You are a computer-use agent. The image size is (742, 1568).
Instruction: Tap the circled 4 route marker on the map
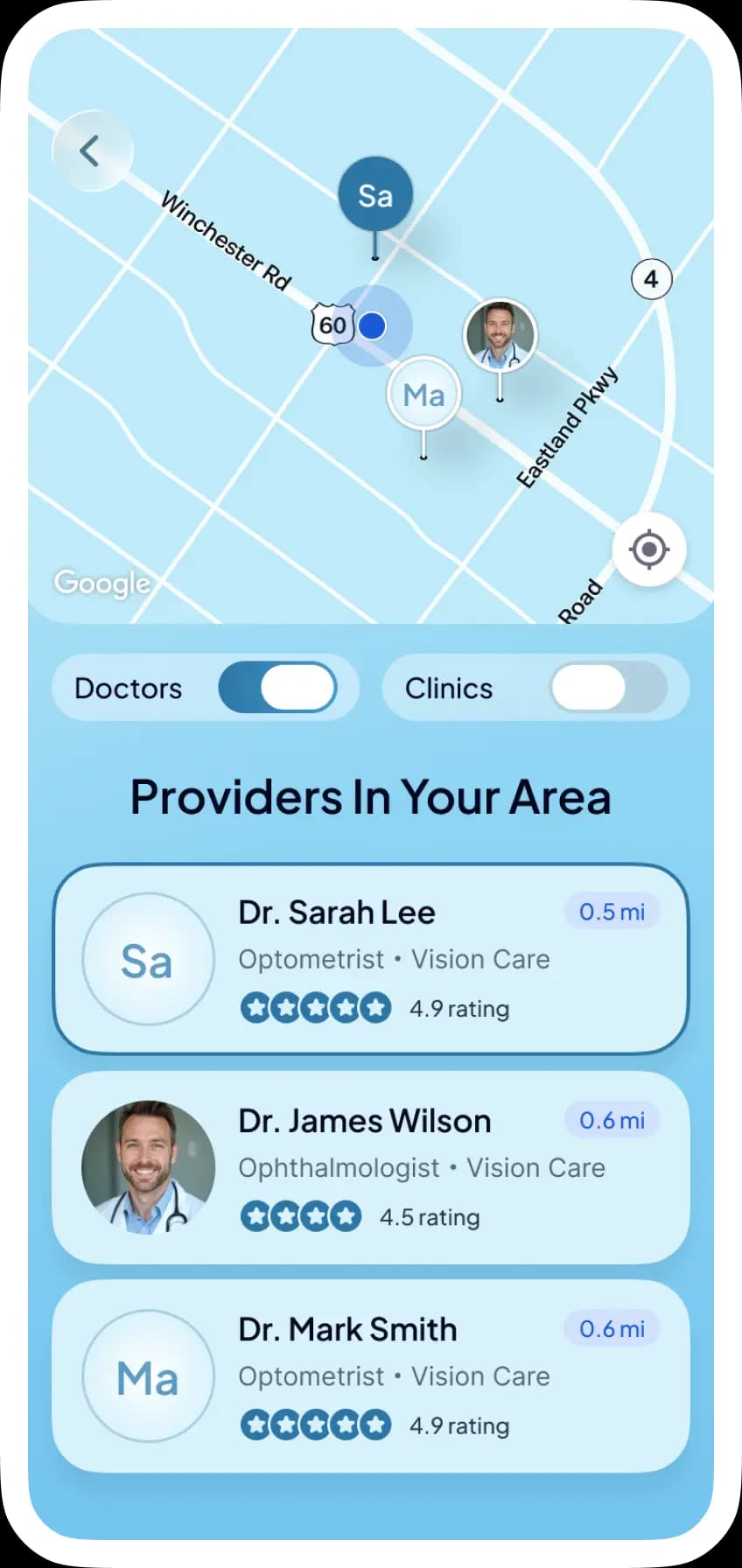click(x=651, y=278)
